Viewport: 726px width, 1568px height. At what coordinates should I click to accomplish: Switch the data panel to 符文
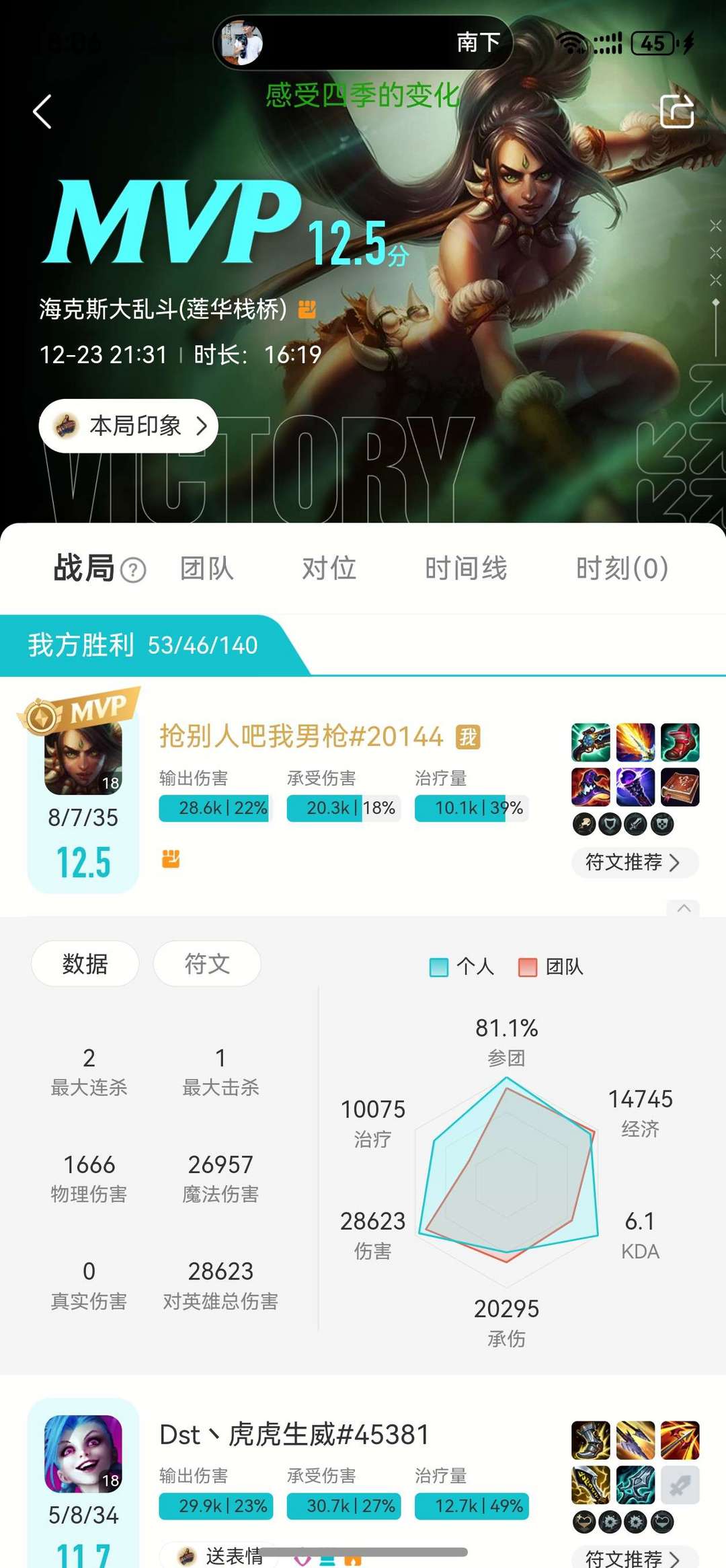click(206, 964)
